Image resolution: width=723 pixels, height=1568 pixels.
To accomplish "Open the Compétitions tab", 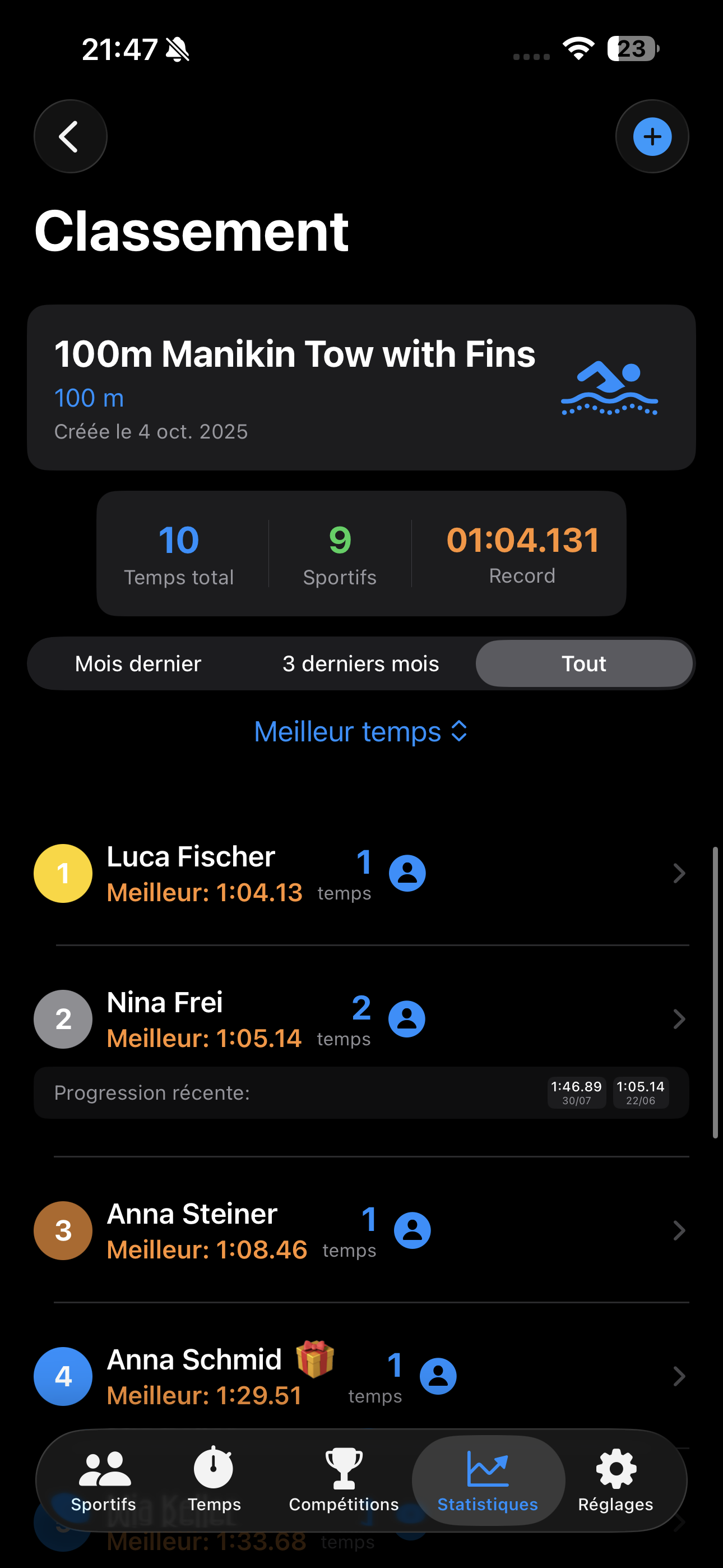I will 344,1481.
